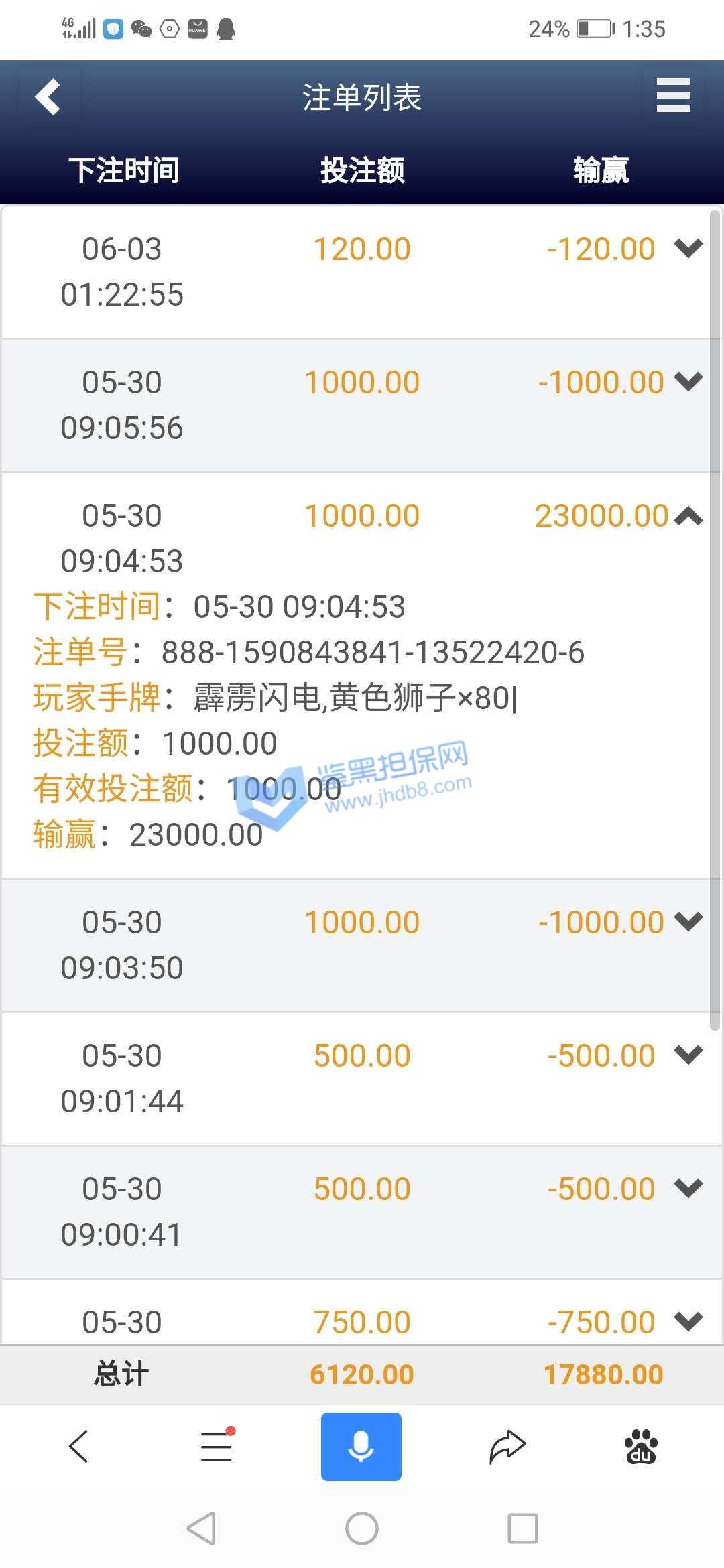Expand the 05-30 09:05:56 bet row

coord(688,382)
